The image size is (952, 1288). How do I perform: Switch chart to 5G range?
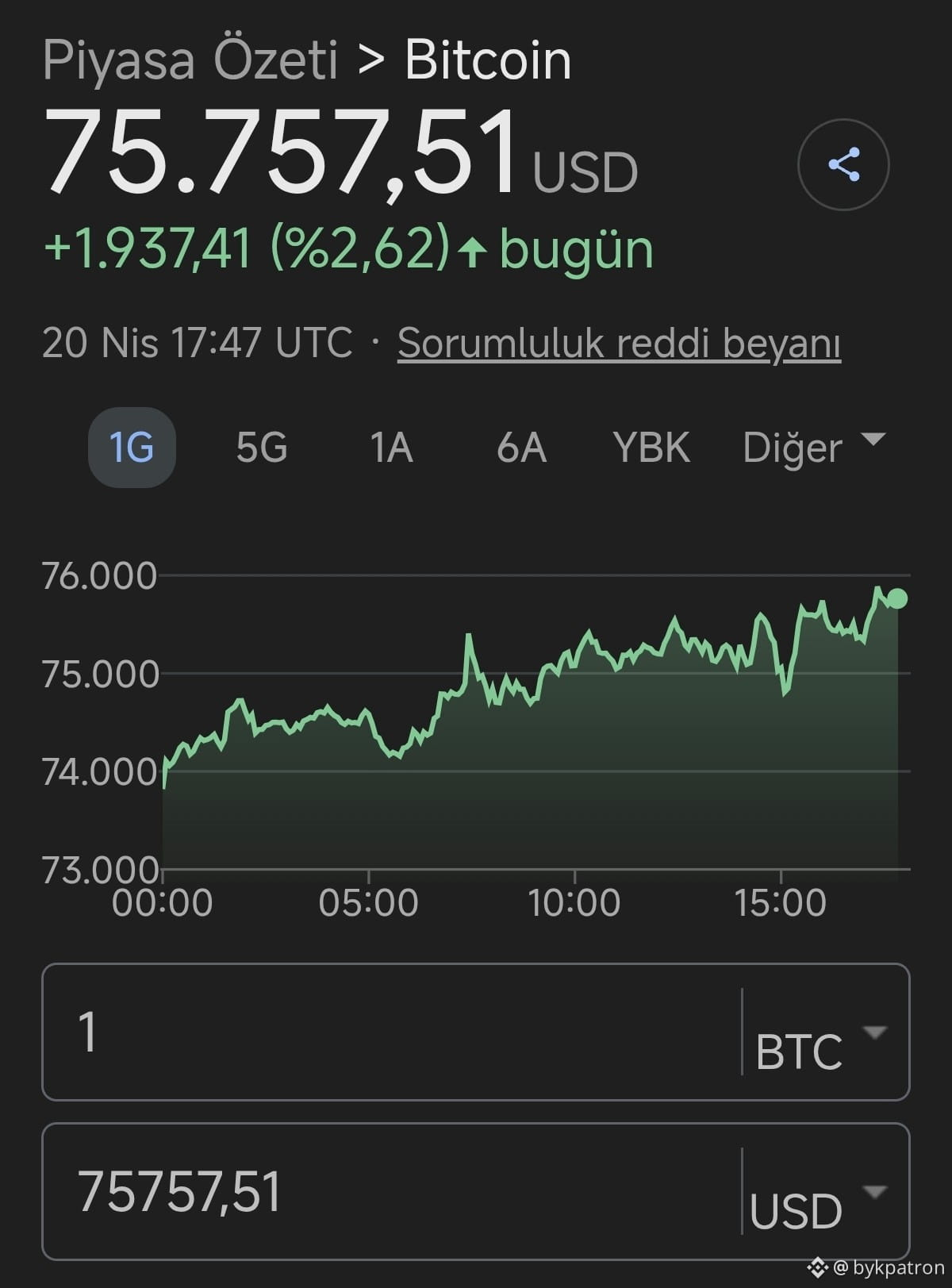(262, 447)
